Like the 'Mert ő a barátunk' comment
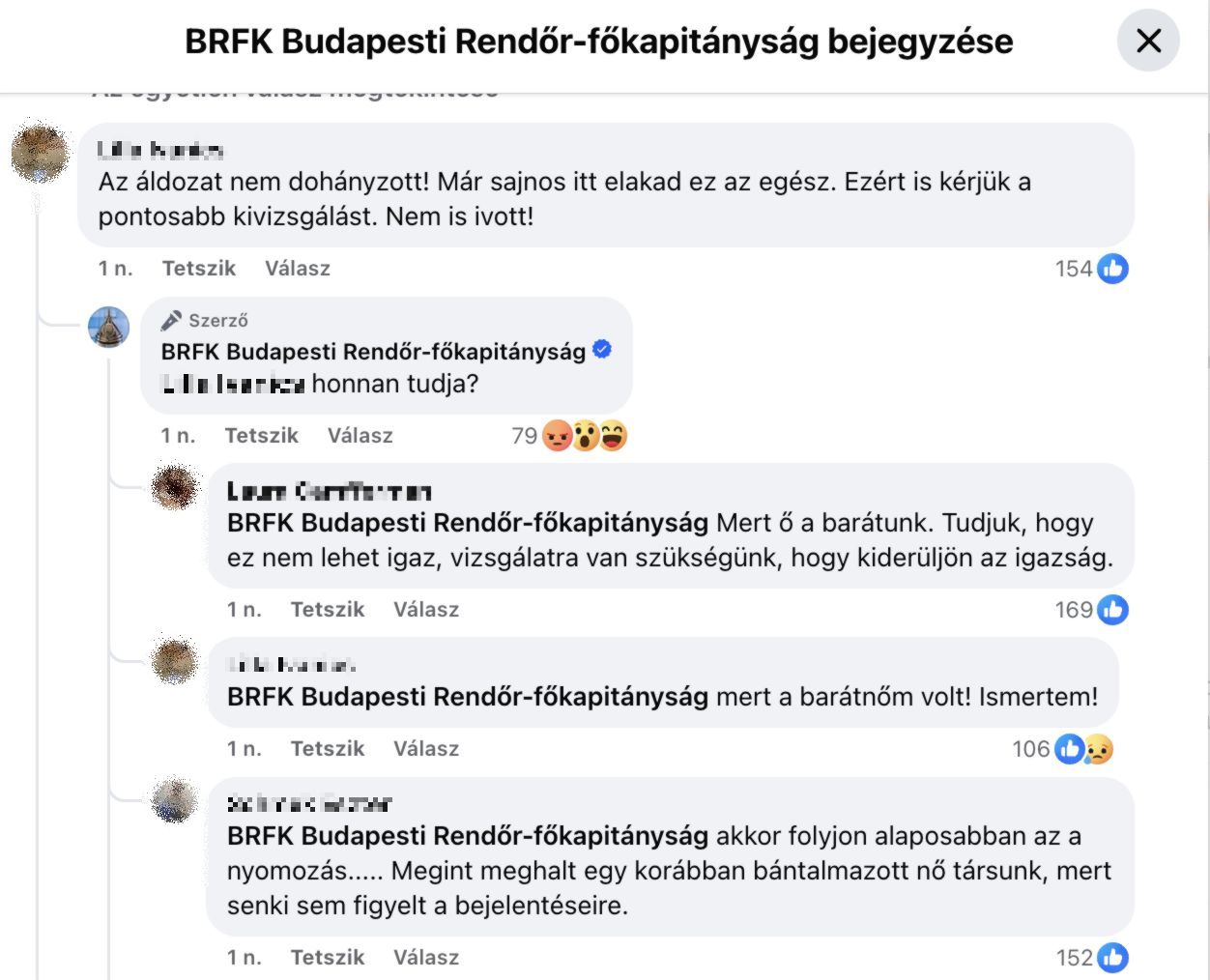The image size is (1210, 980). [327, 610]
